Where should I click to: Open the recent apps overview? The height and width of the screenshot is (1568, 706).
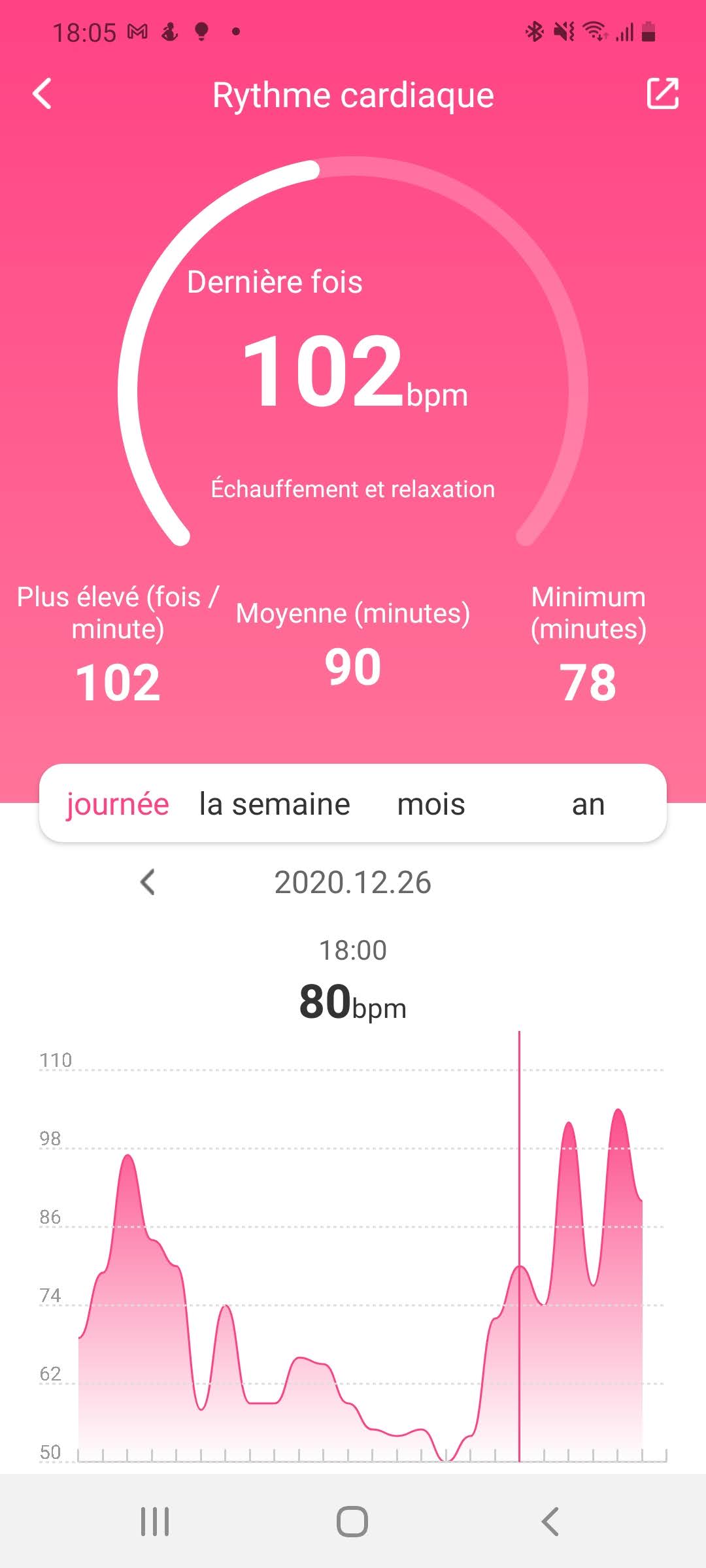[x=155, y=1522]
